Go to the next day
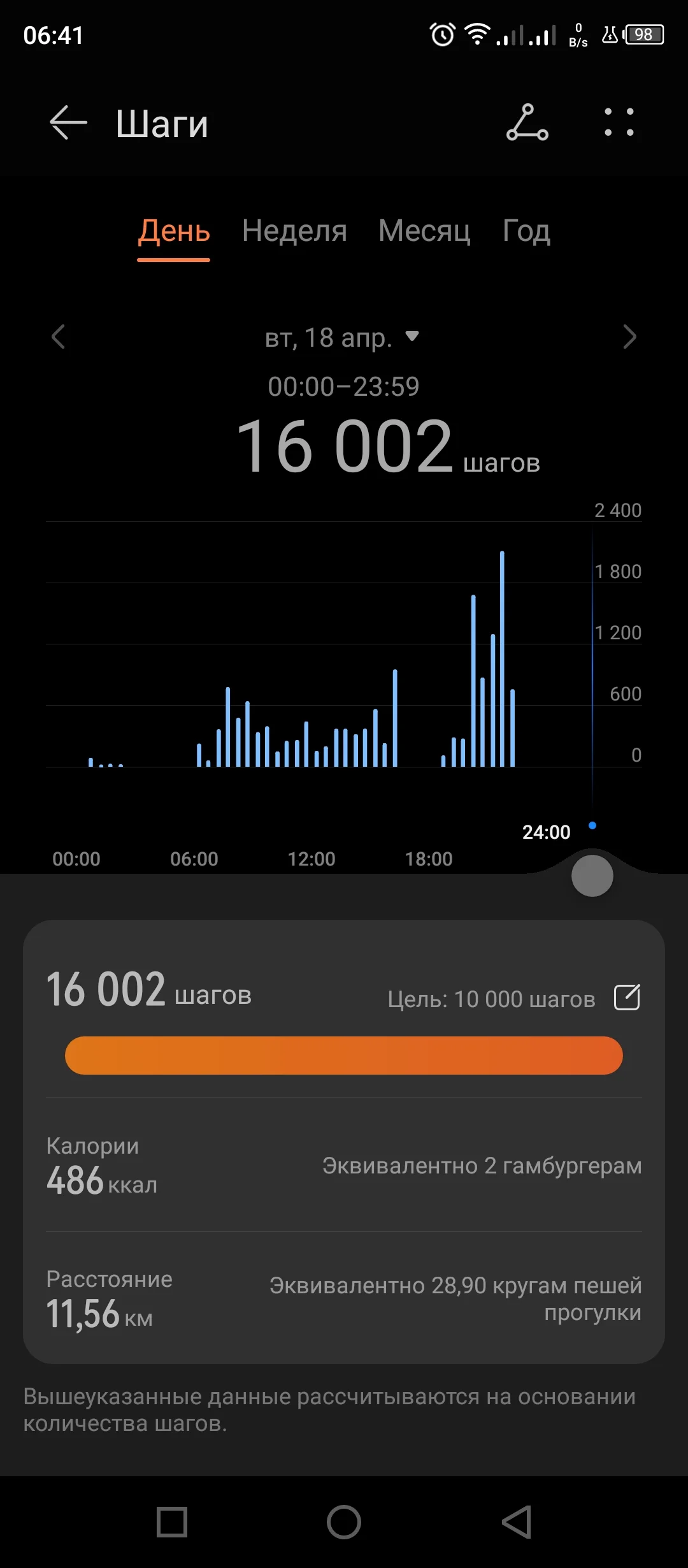688x1568 pixels. [629, 337]
